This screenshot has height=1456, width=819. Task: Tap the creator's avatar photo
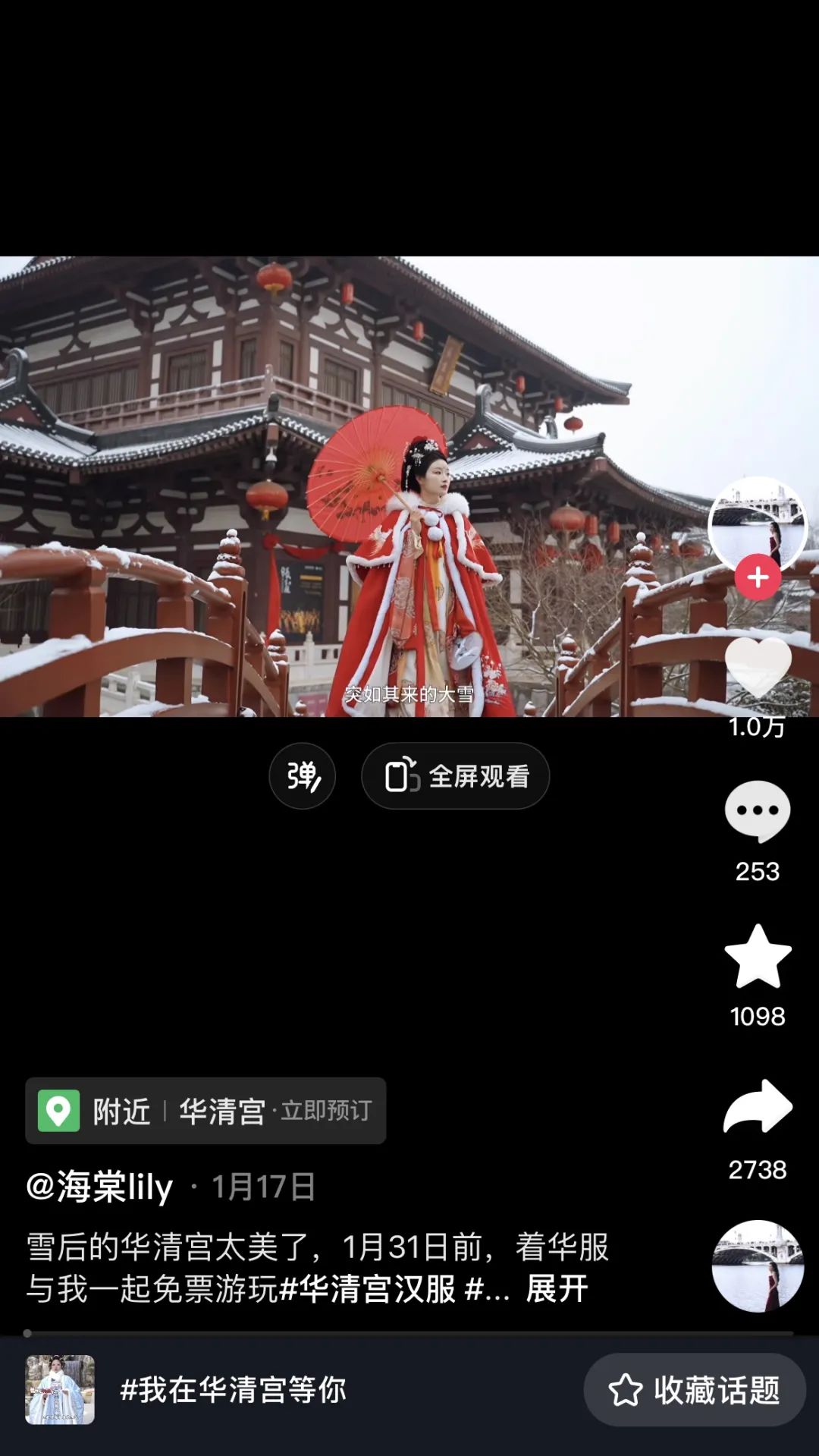point(757,524)
